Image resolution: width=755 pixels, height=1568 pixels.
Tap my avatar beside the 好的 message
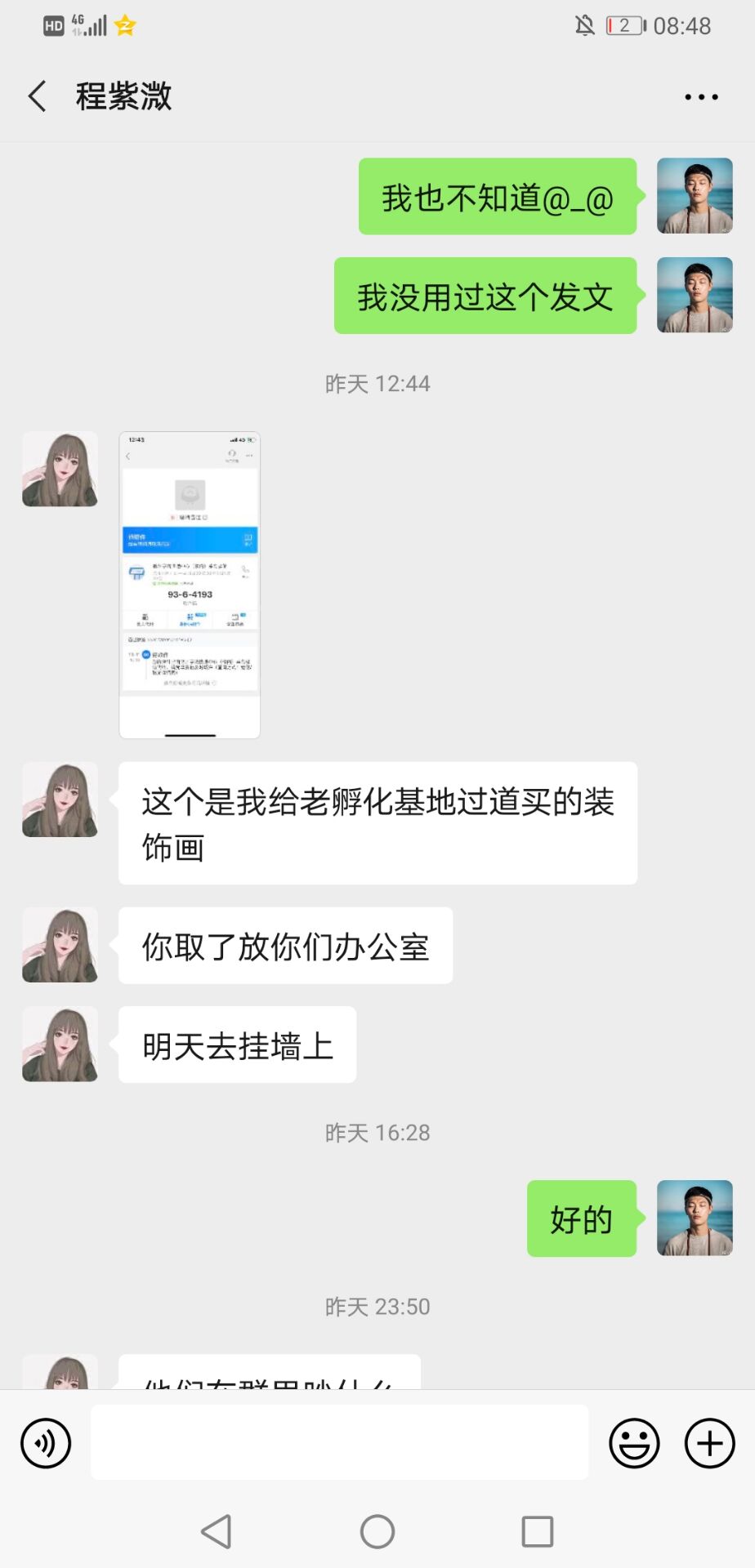(x=695, y=1218)
